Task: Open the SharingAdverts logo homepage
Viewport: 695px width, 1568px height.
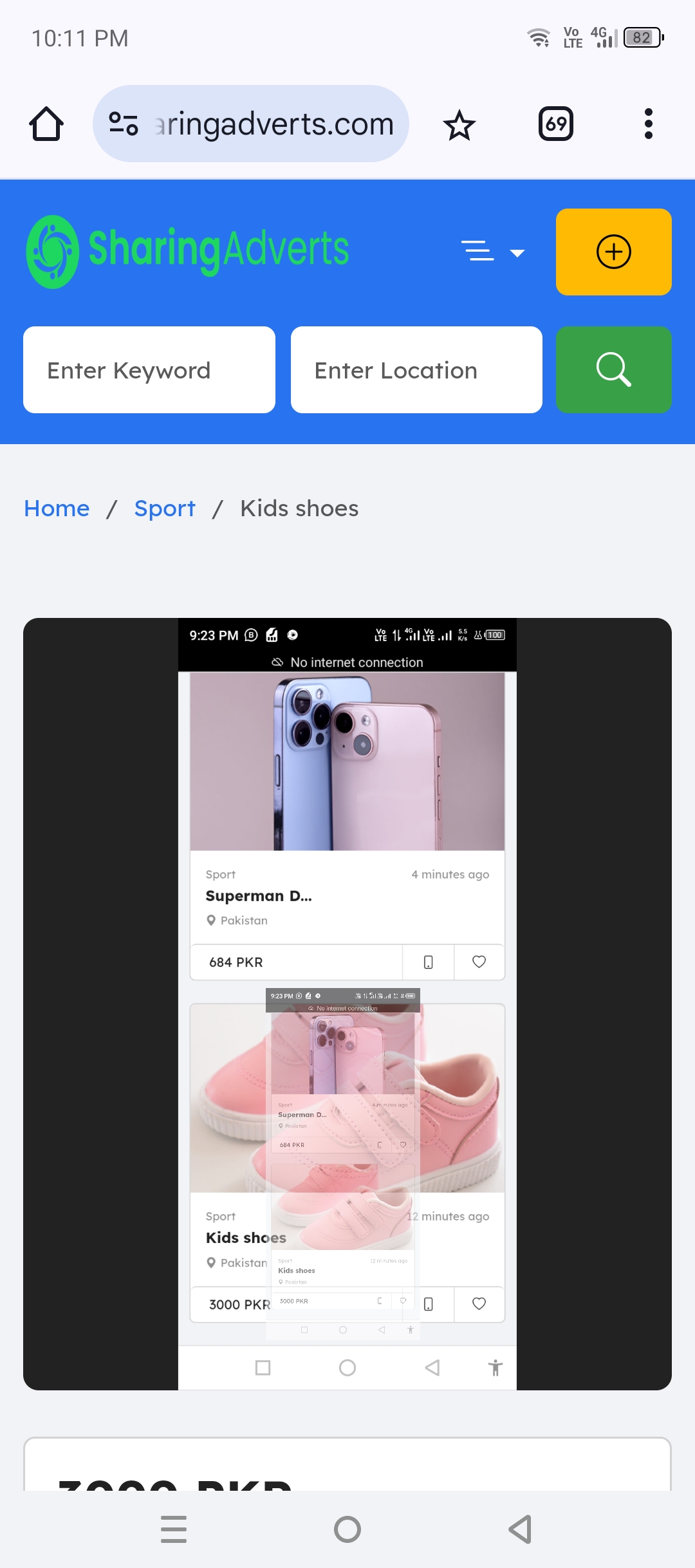Action: pos(187,251)
